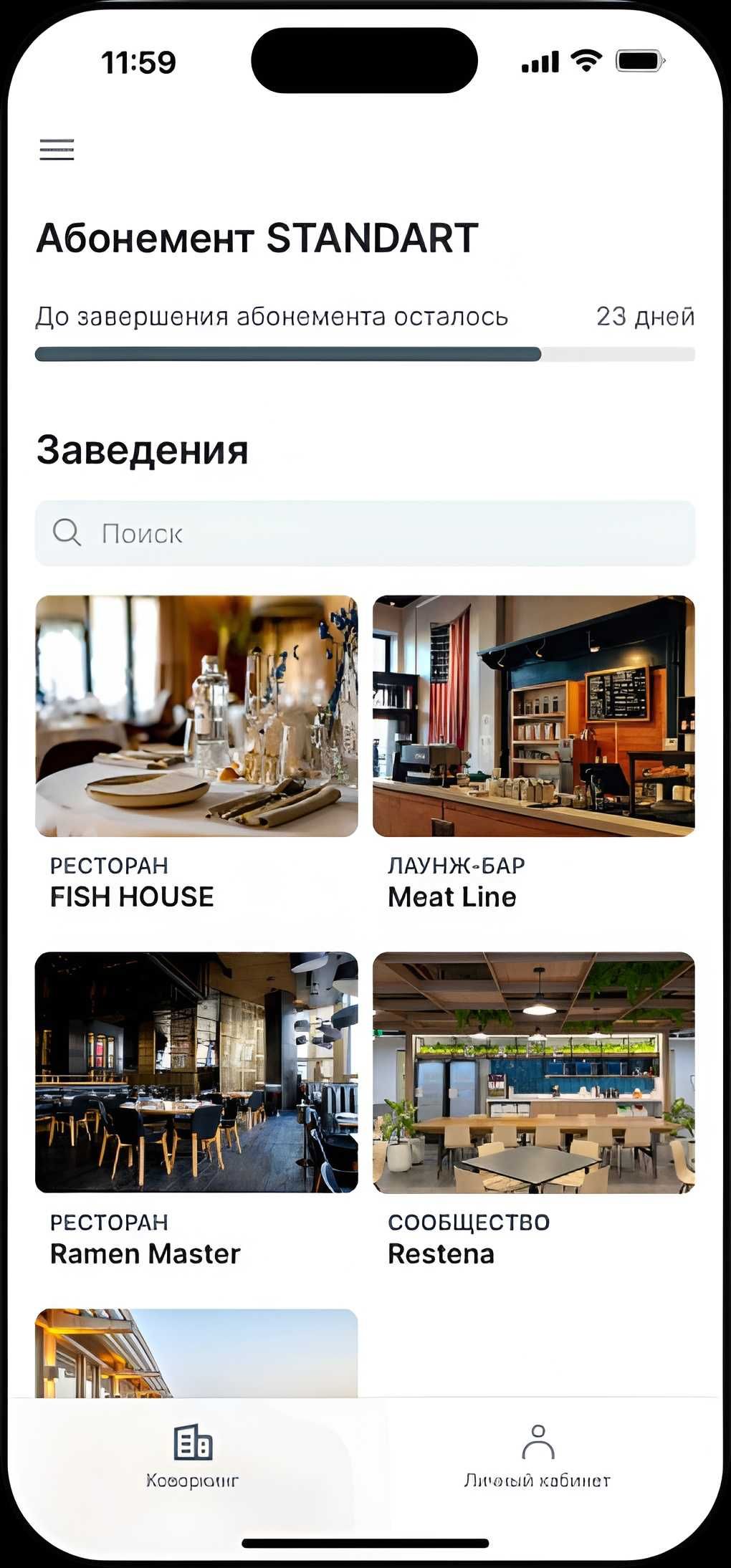731x1568 pixels.
Task: Open the FISH HOUSE restaurant card
Action: [196, 716]
